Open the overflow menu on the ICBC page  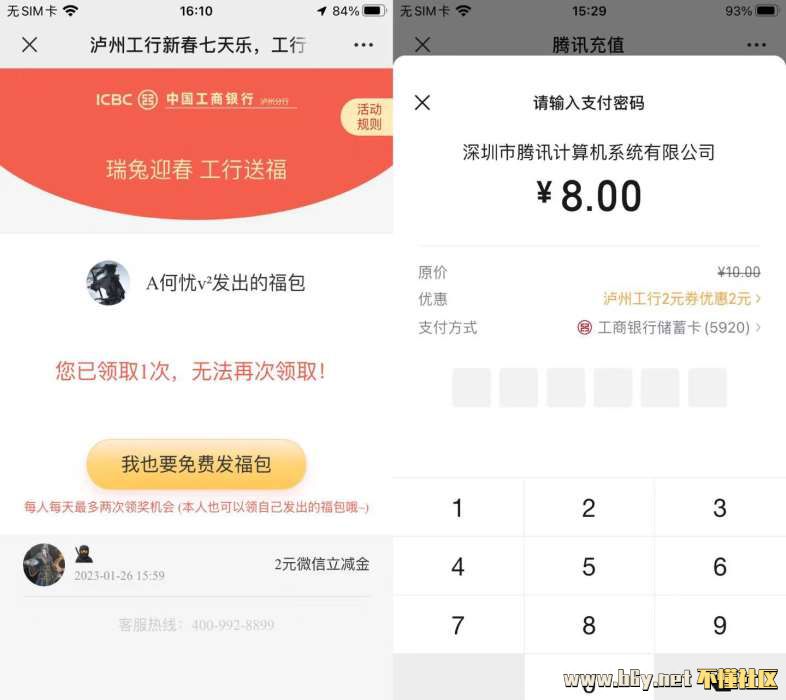(x=363, y=45)
